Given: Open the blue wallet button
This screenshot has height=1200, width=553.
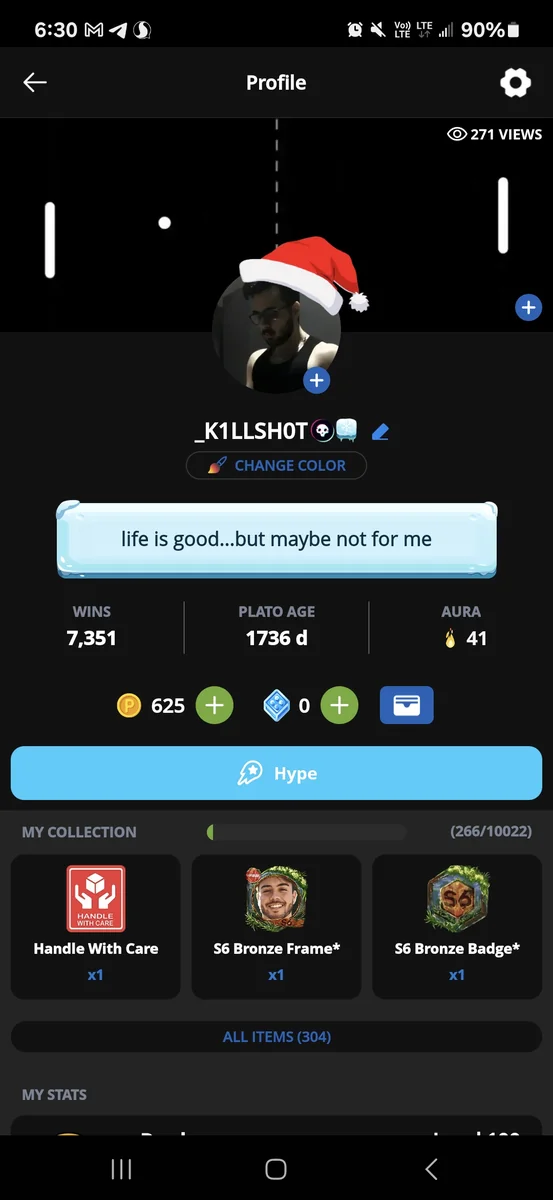Looking at the screenshot, I should pyautogui.click(x=407, y=705).
